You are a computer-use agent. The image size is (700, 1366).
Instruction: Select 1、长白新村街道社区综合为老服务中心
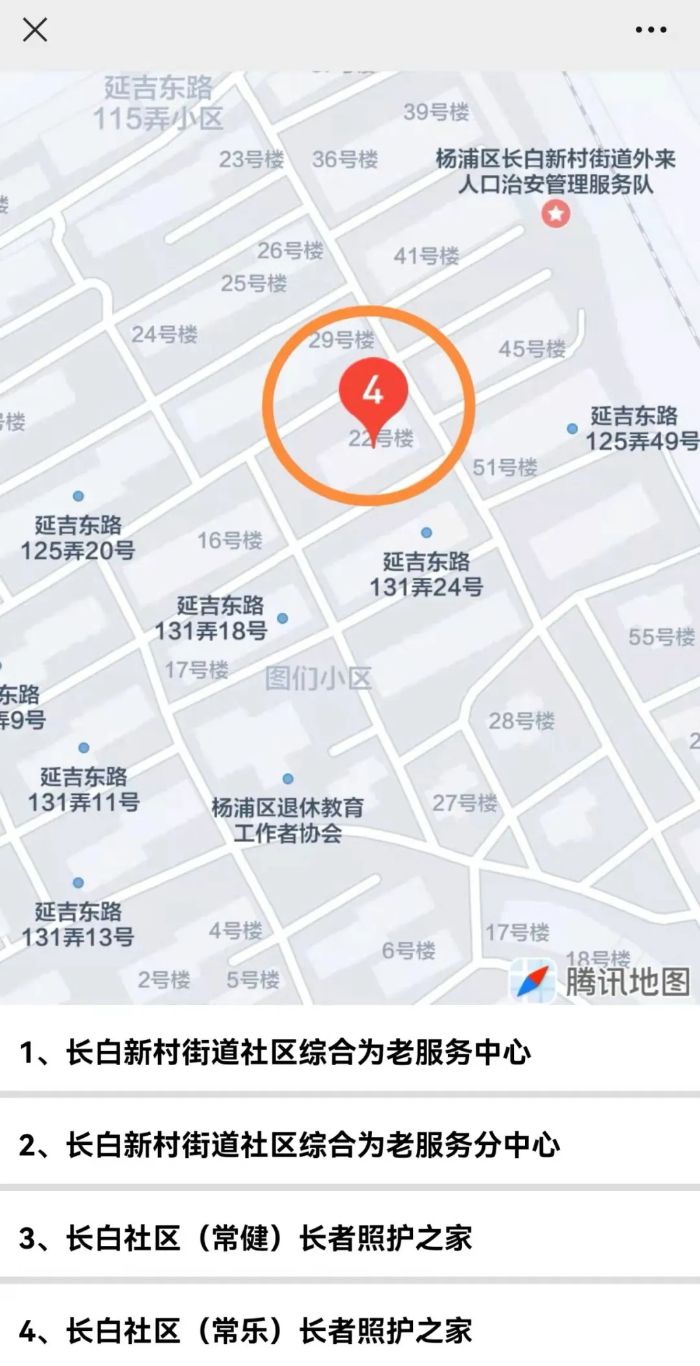(275, 1052)
